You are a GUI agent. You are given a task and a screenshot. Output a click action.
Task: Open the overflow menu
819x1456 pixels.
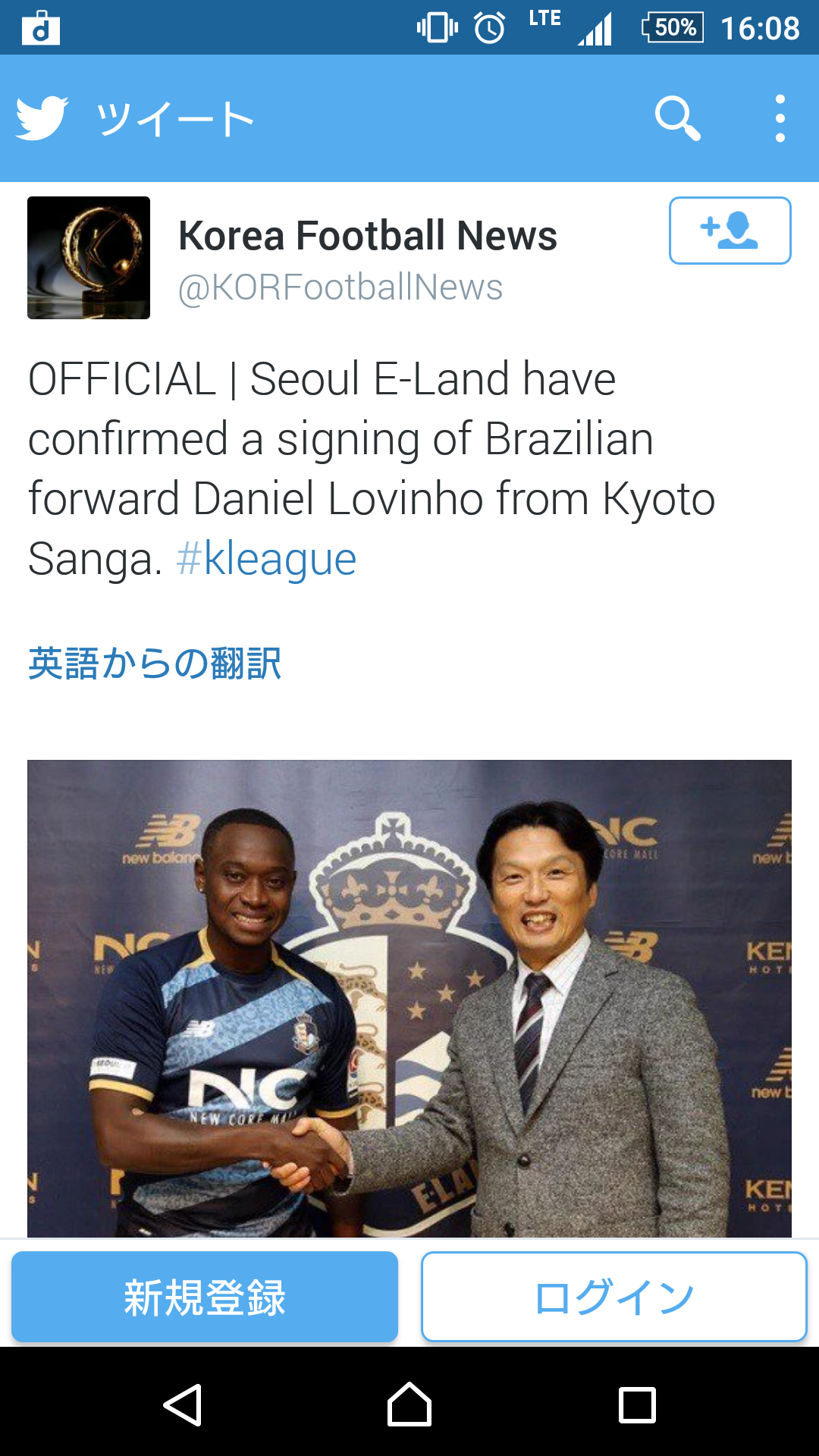[780, 118]
